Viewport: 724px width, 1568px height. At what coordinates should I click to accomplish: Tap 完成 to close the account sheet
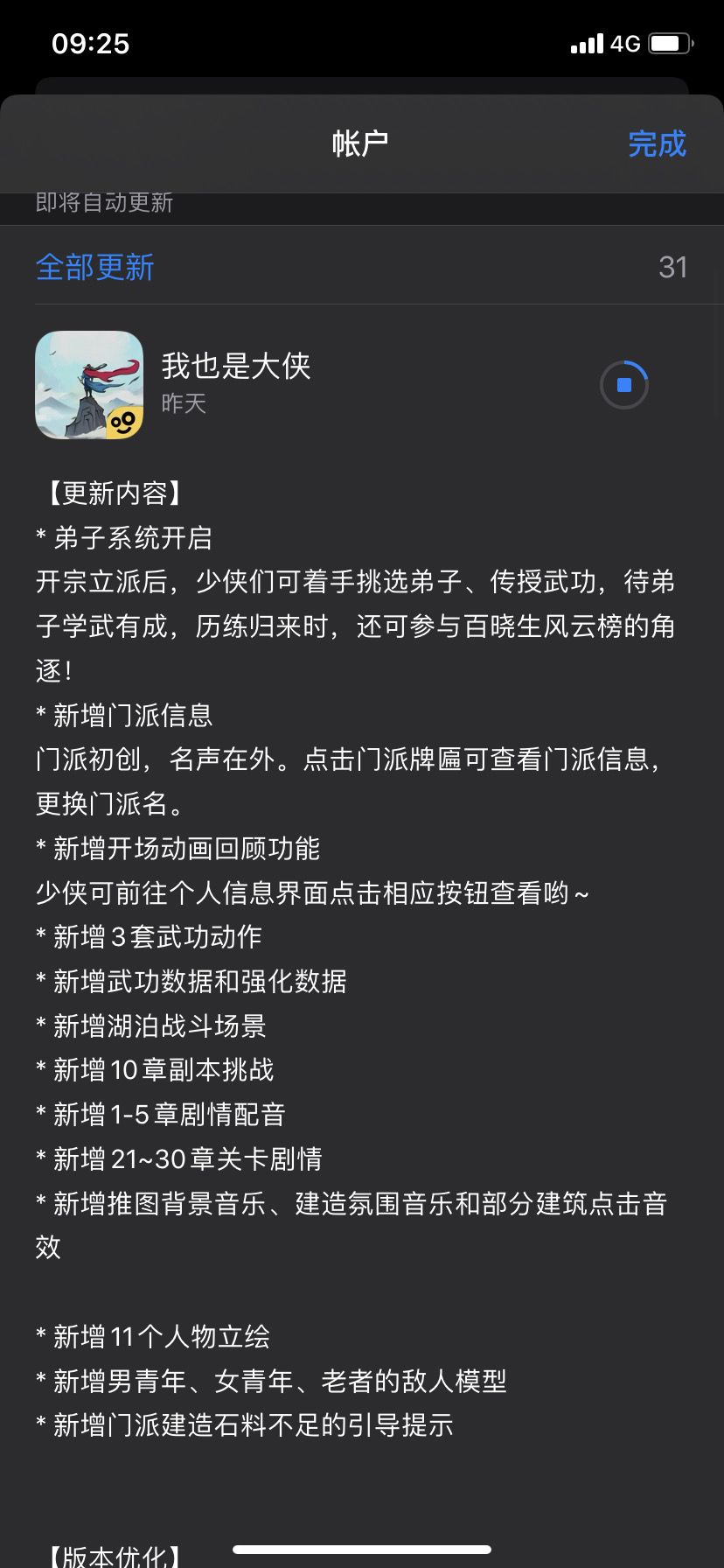click(x=657, y=144)
